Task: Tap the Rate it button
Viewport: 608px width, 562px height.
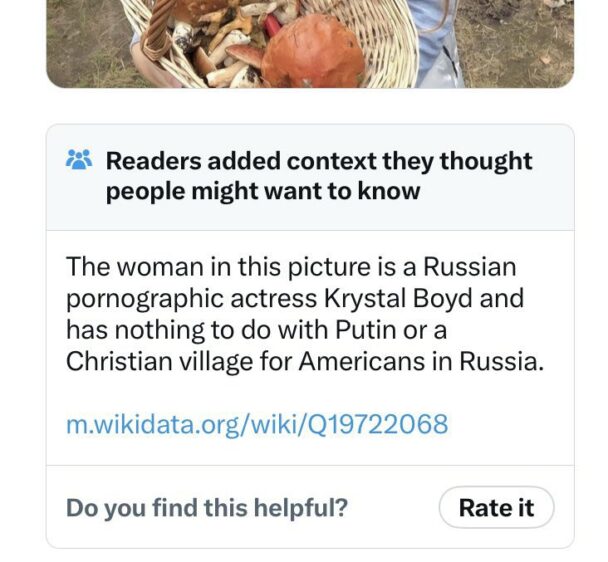Action: point(496,507)
